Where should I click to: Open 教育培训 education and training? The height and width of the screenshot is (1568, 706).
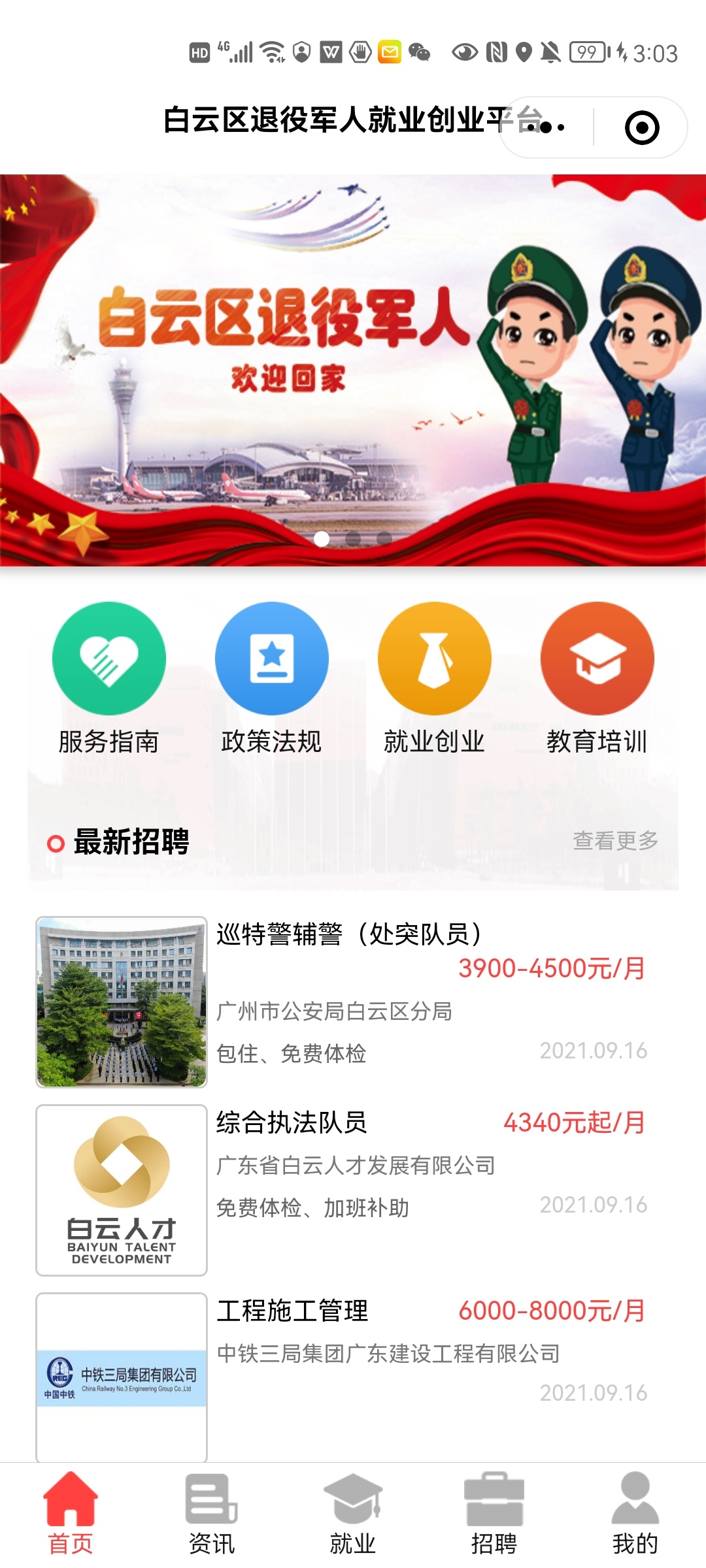click(x=597, y=679)
